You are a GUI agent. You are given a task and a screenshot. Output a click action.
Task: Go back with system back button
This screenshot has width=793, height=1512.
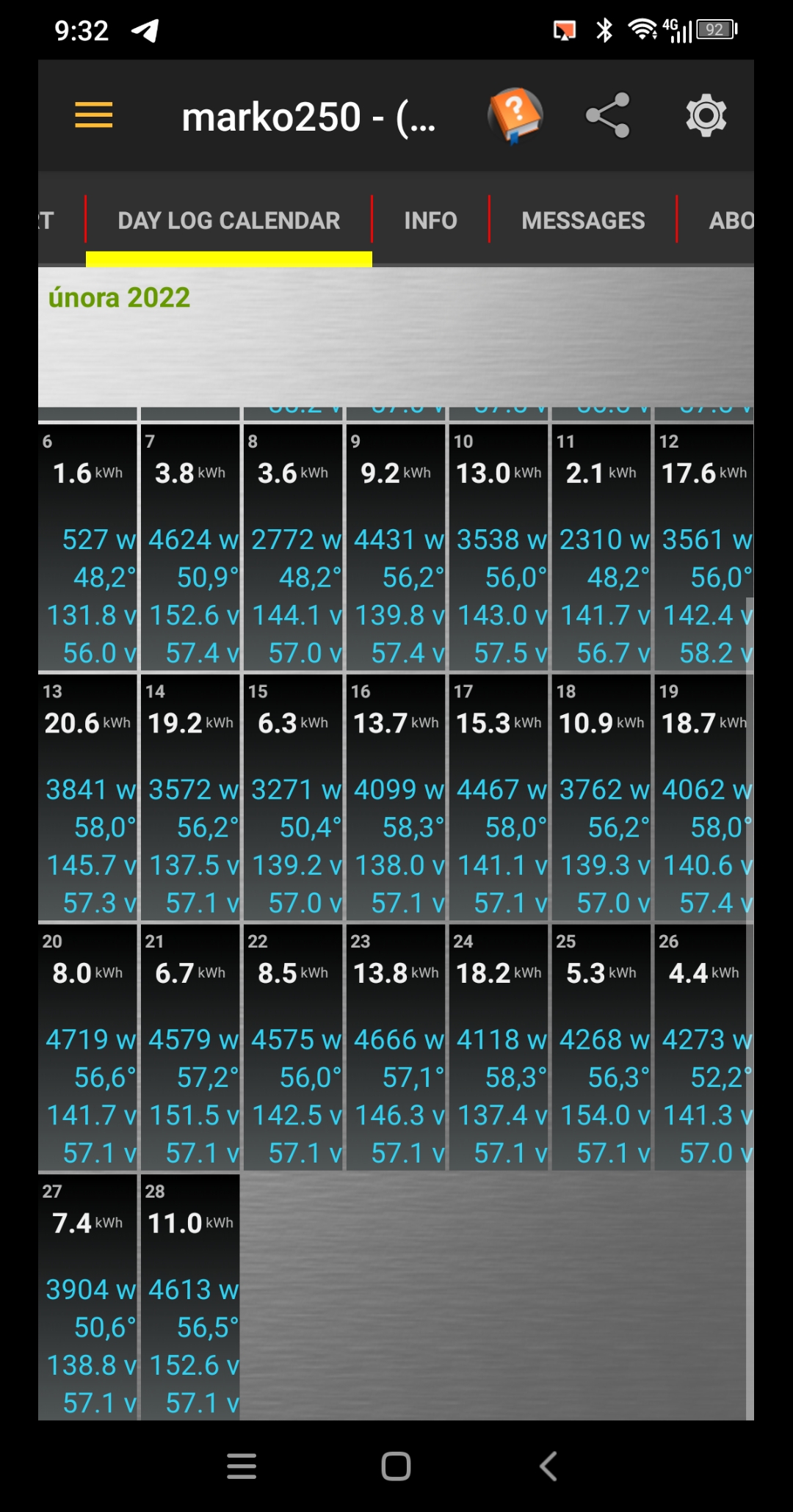tap(548, 1466)
